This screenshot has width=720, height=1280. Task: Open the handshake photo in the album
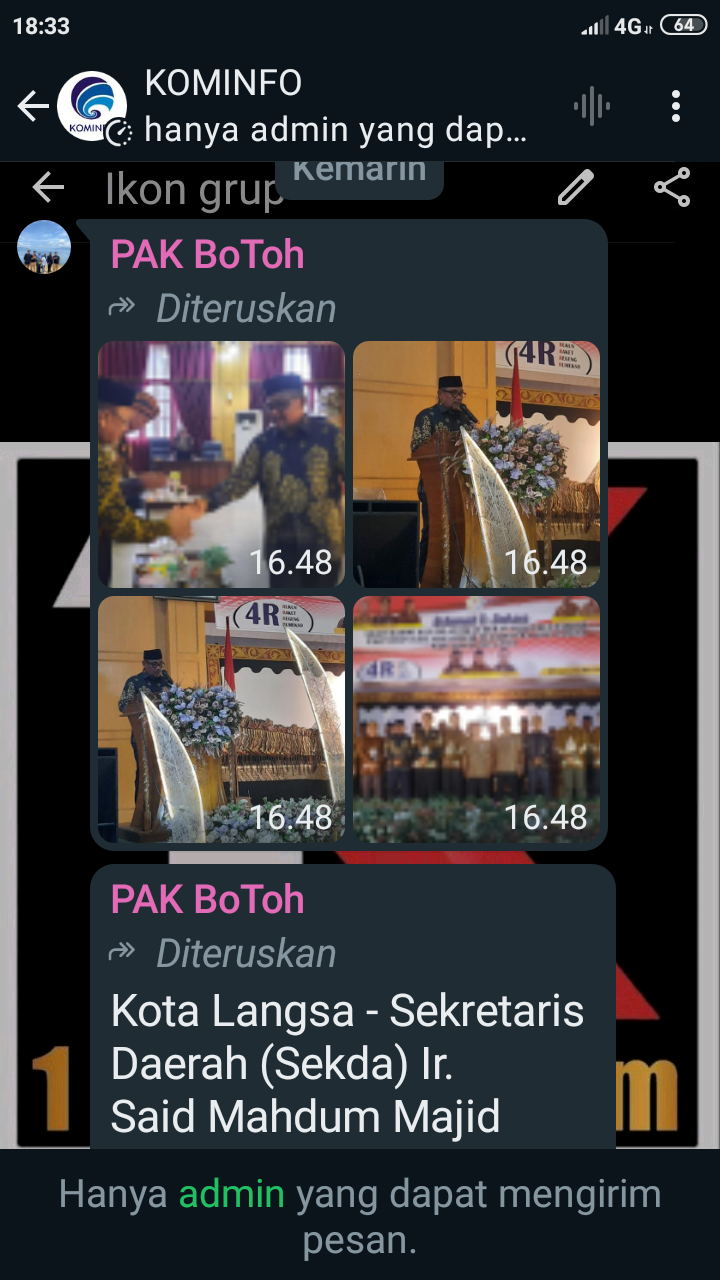(221, 464)
